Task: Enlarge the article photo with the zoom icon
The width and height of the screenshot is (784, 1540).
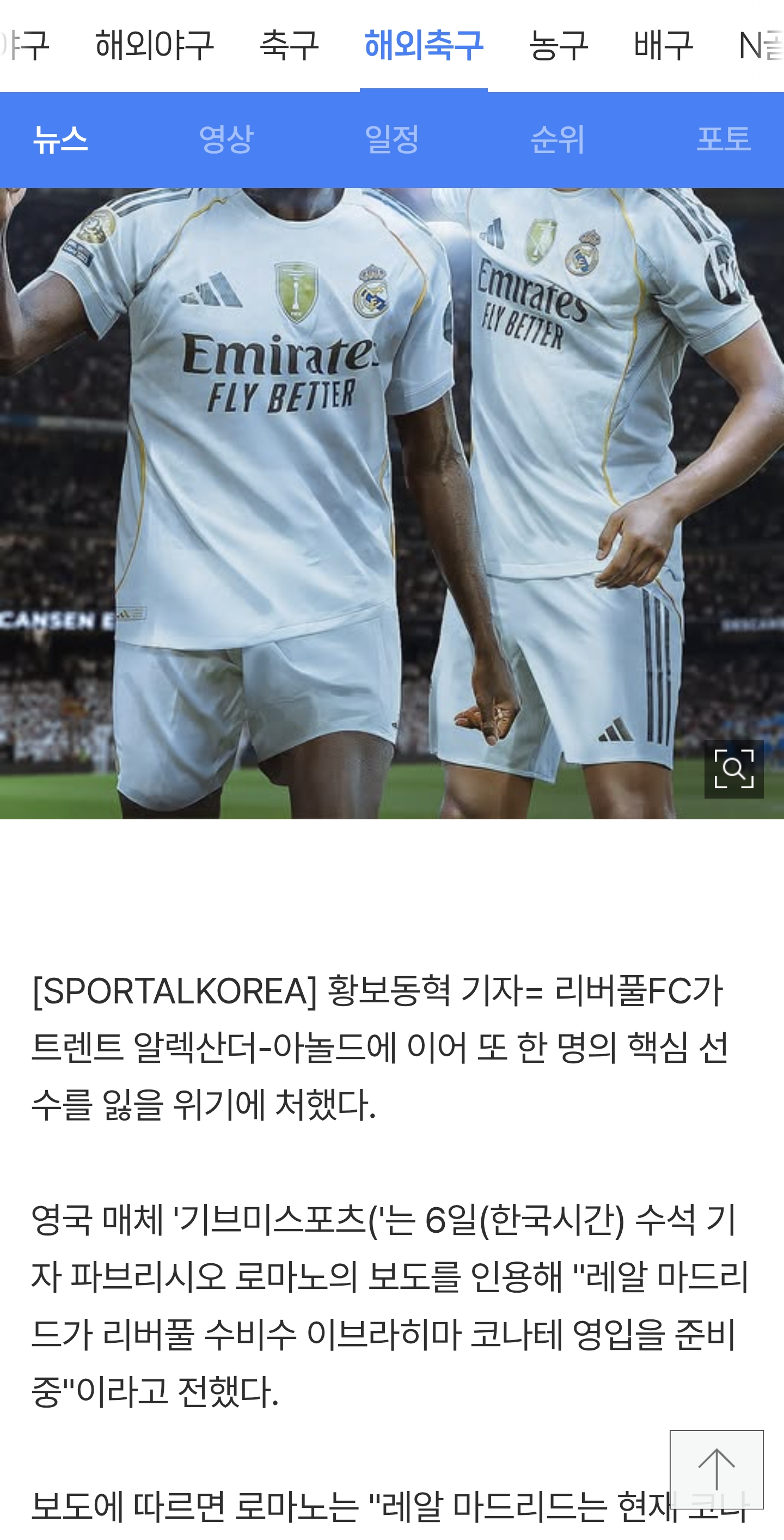Action: click(x=733, y=769)
